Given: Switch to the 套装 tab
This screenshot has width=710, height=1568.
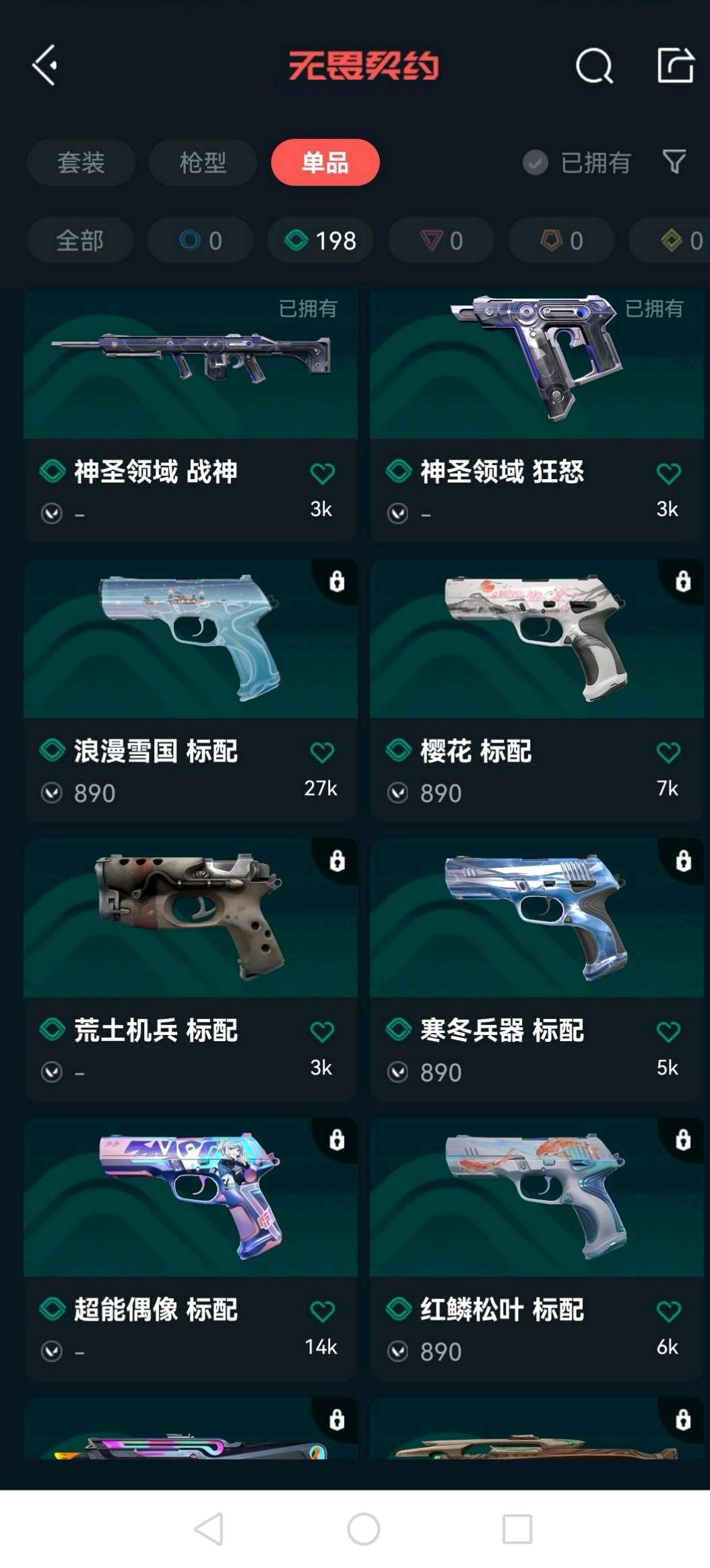Looking at the screenshot, I should click(81, 162).
